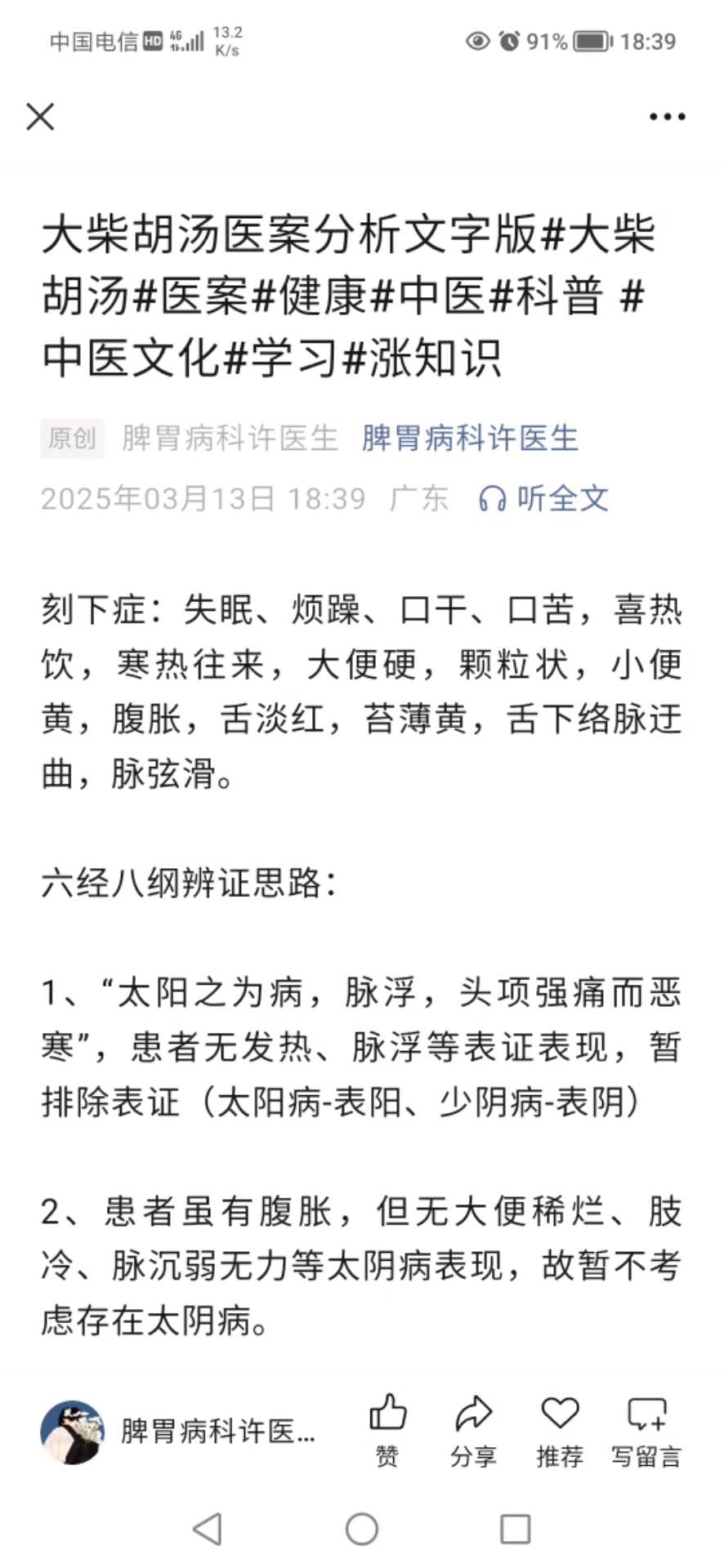724x1568 pixels.
Task: Open the author avatar in the bottom bar
Action: point(73,1432)
